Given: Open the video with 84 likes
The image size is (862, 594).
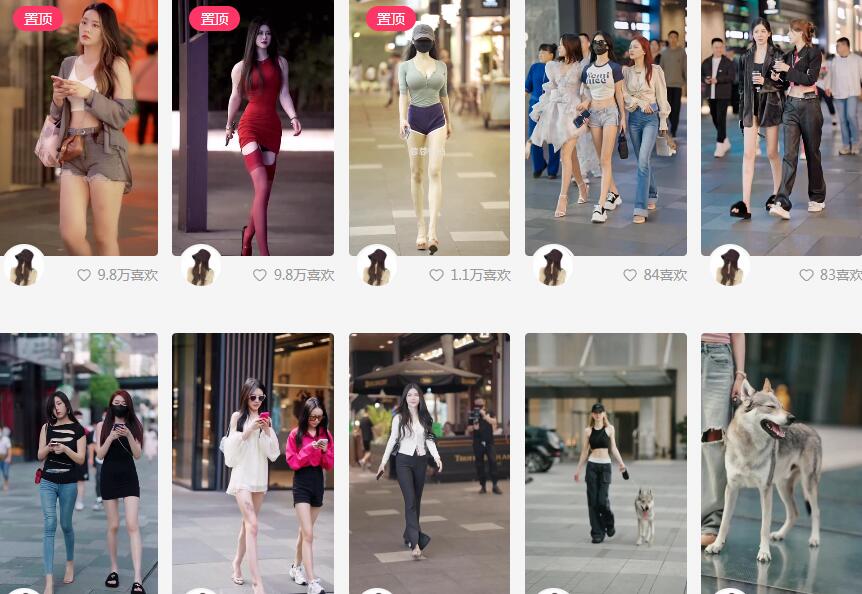Looking at the screenshot, I should (x=605, y=130).
